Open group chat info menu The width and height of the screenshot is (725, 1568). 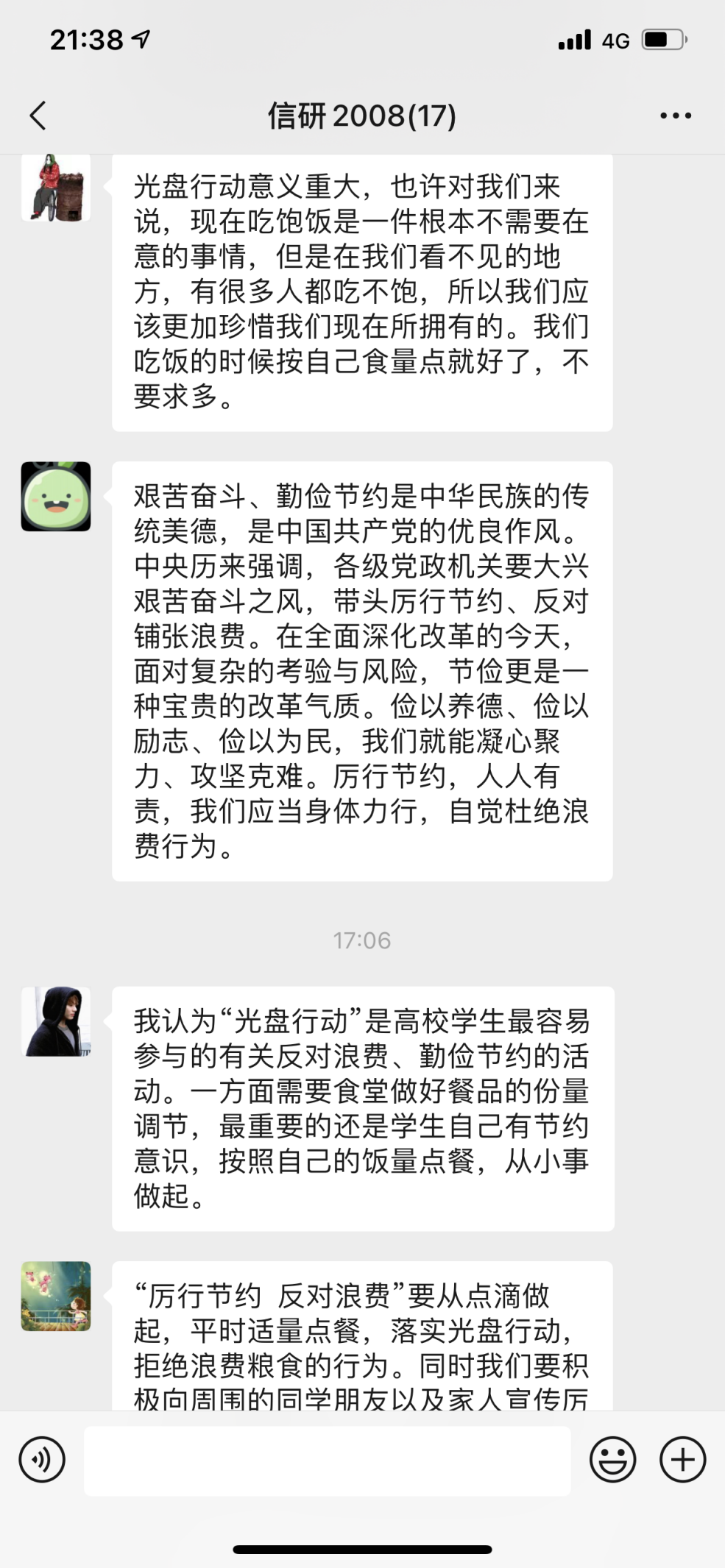[x=675, y=116]
